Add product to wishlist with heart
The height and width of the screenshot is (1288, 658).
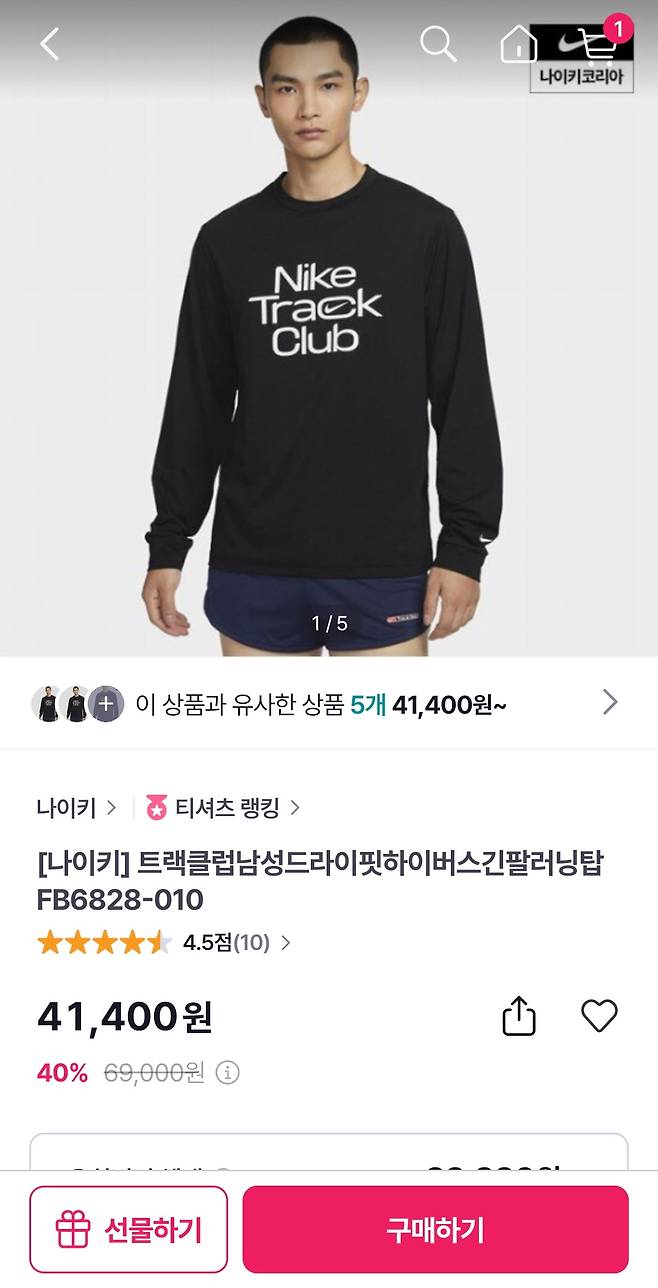point(599,1016)
